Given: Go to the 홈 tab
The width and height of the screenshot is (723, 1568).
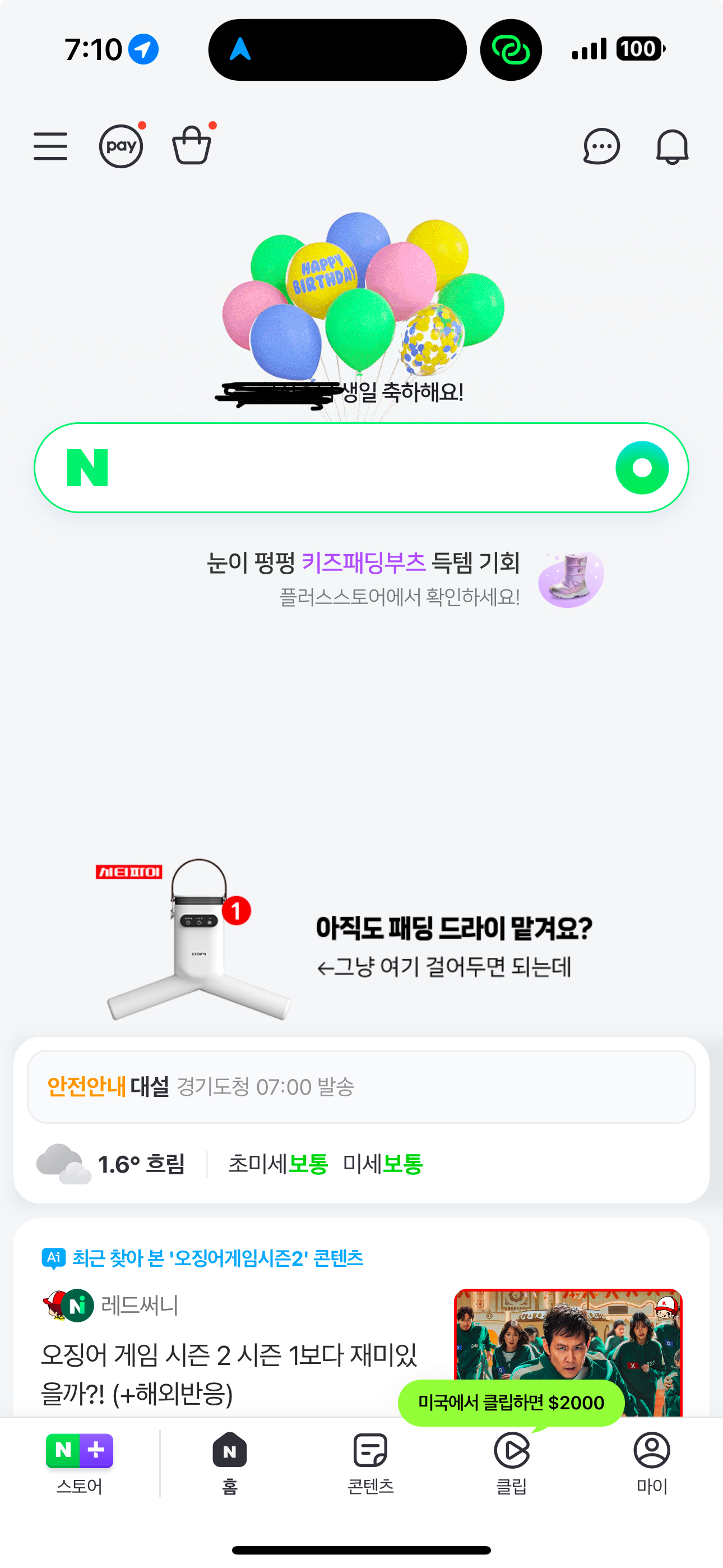Looking at the screenshot, I should click(229, 1462).
